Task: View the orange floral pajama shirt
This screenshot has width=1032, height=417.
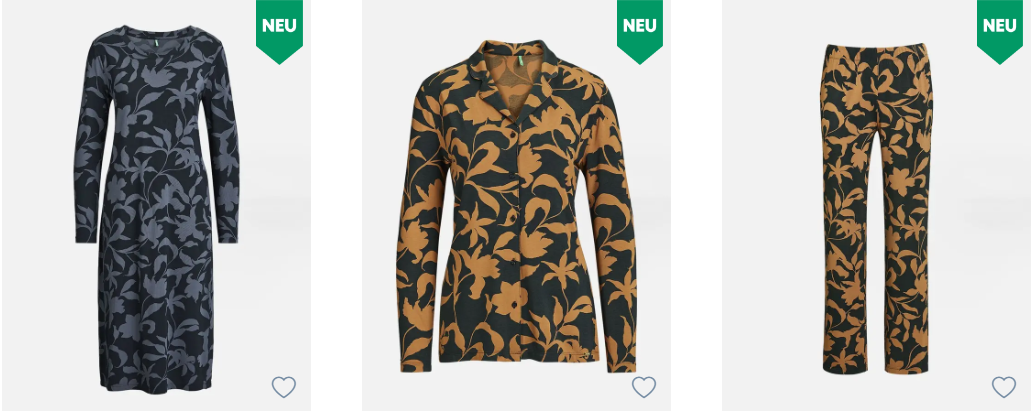Action: (516, 205)
